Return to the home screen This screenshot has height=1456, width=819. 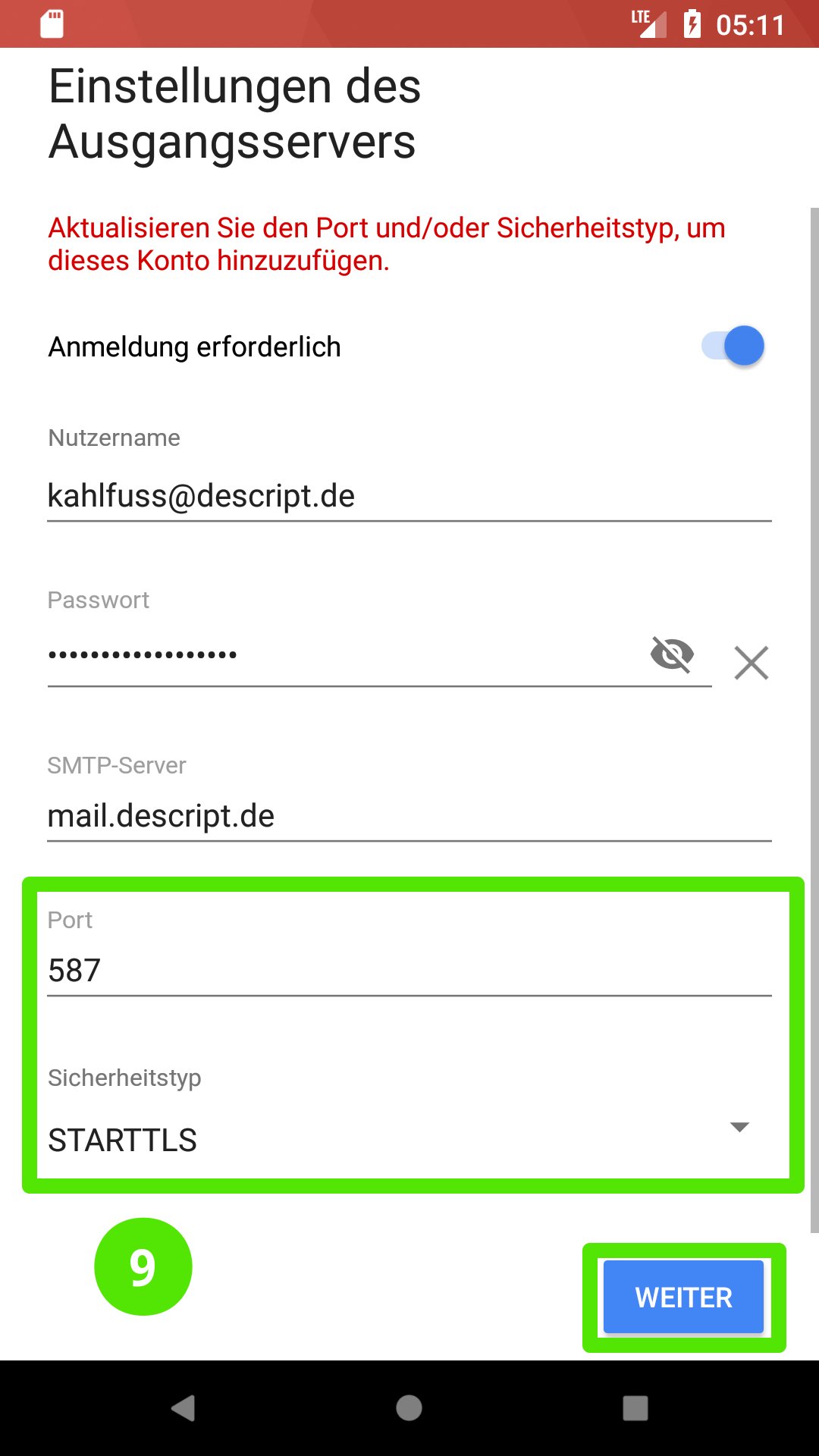click(x=409, y=1408)
